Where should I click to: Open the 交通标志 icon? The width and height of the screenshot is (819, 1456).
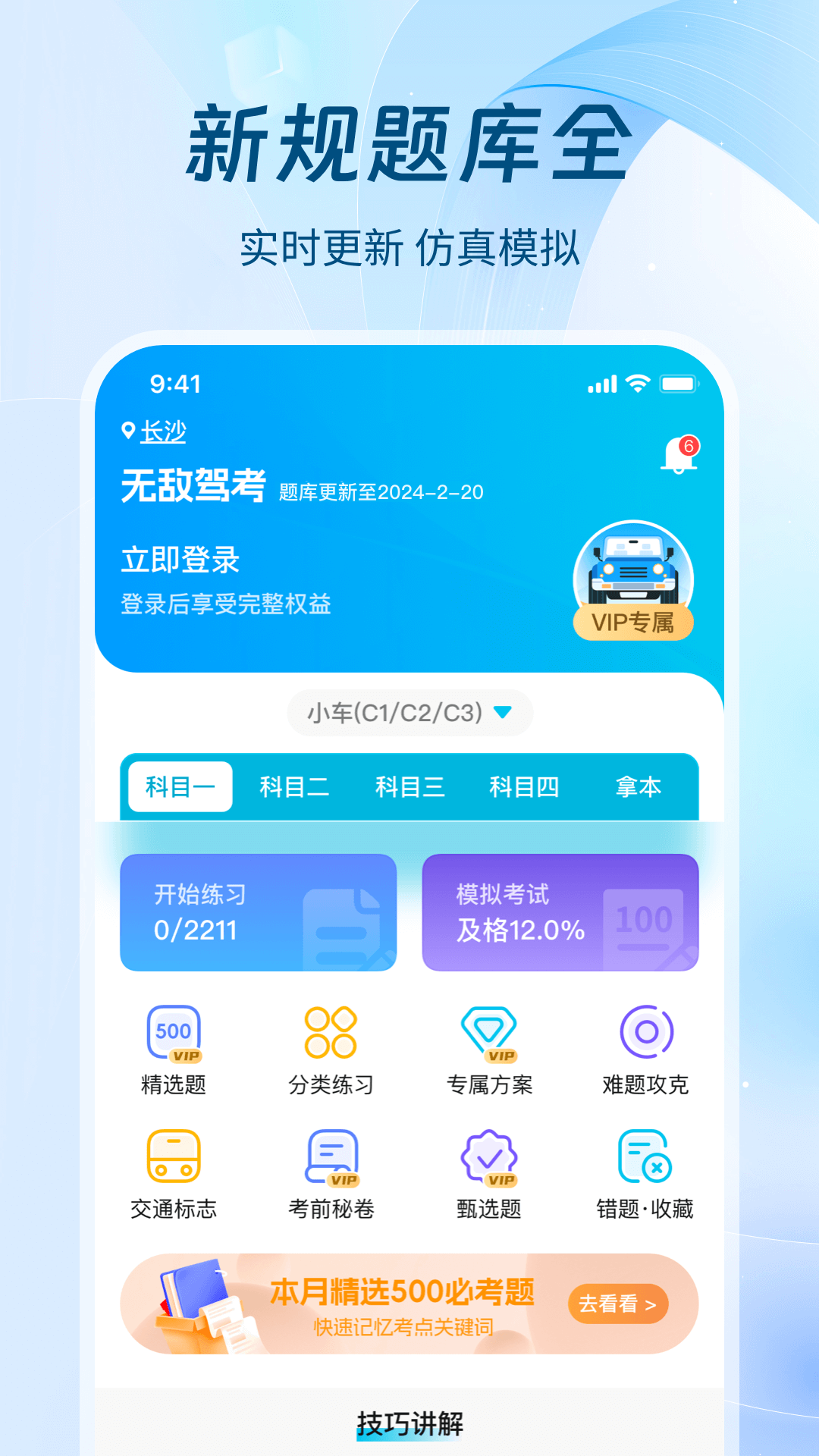(174, 1172)
